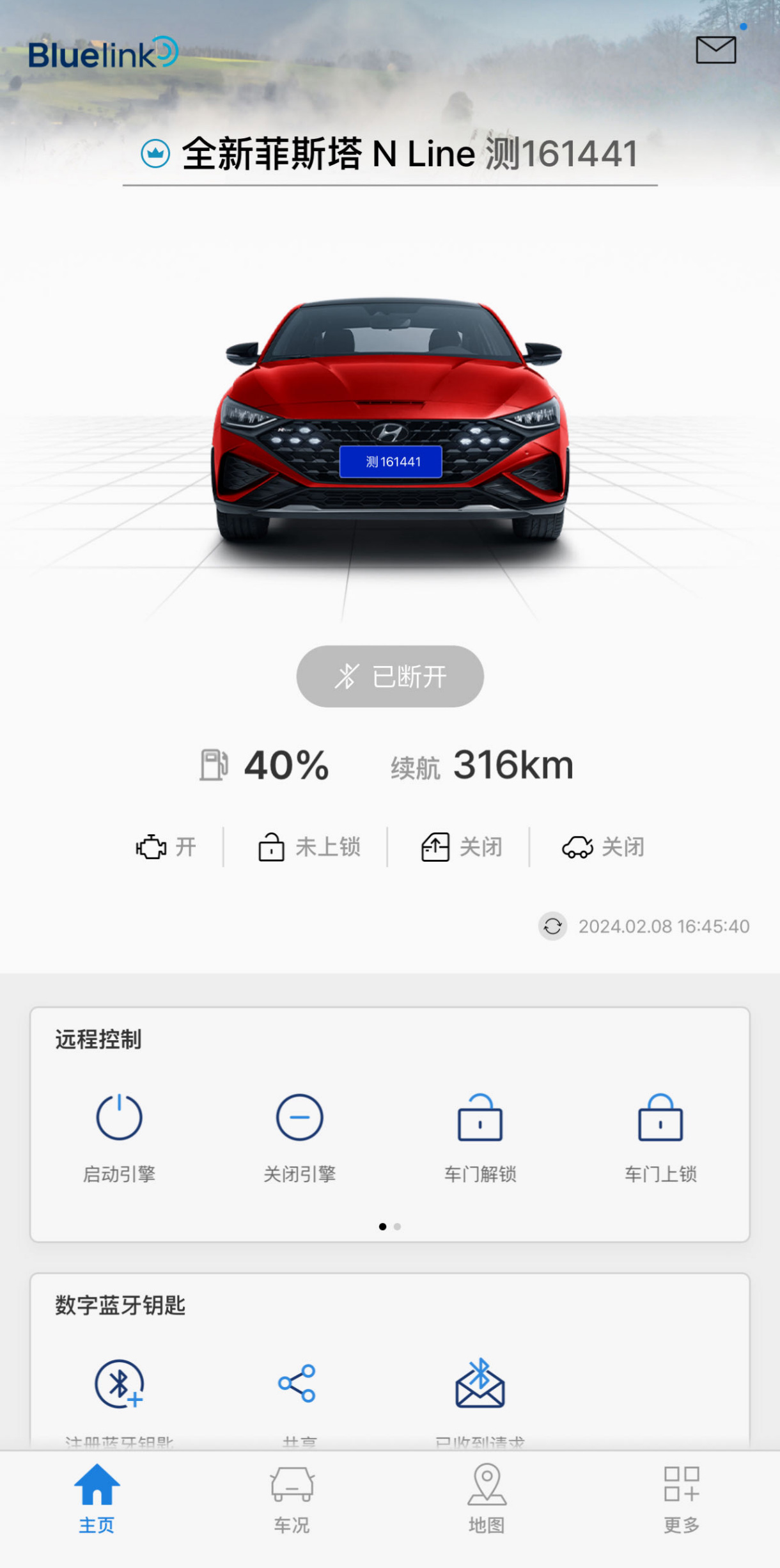Register a Bluetooth key
Viewport: 780px width, 1568px height.
[x=120, y=1388]
